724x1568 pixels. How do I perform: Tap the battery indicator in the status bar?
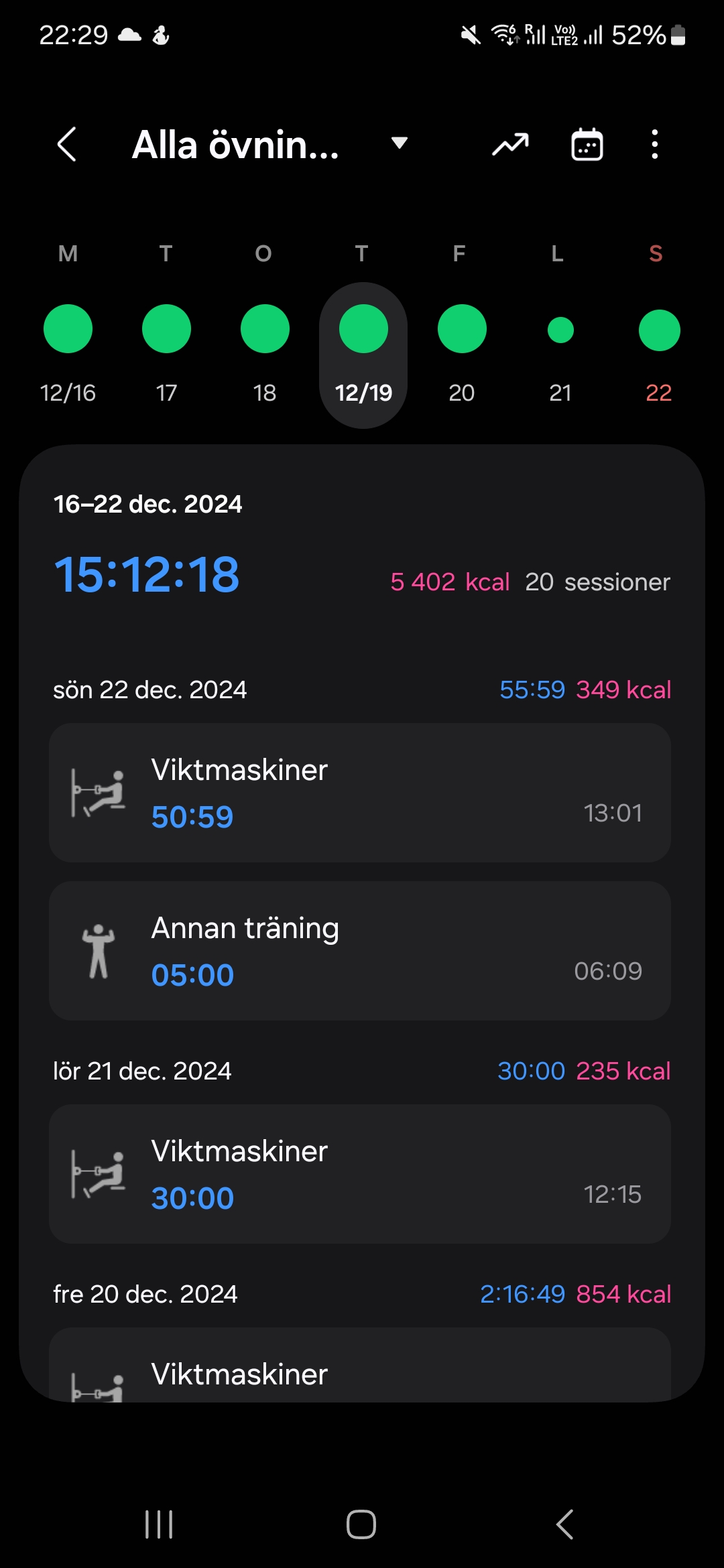[x=679, y=35]
